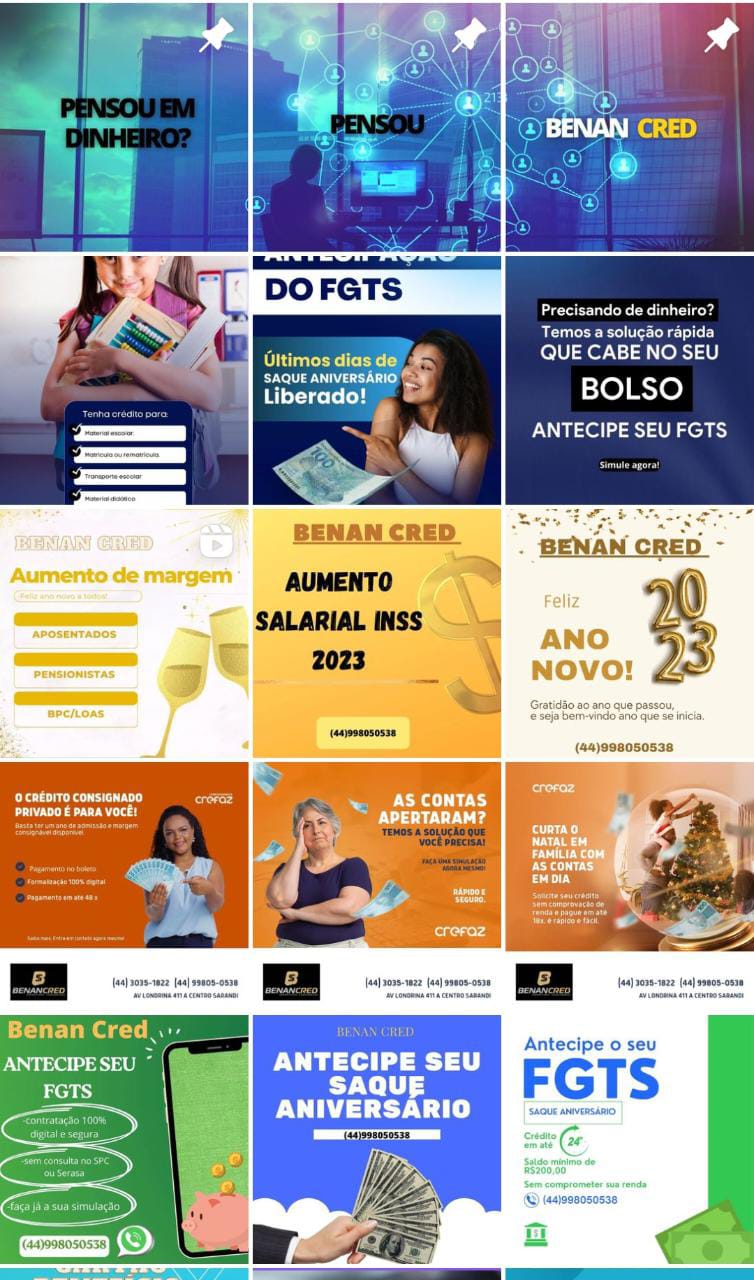Open the pinned post with 'Pensou' text
The height and width of the screenshot is (1280, 754).
point(376,126)
